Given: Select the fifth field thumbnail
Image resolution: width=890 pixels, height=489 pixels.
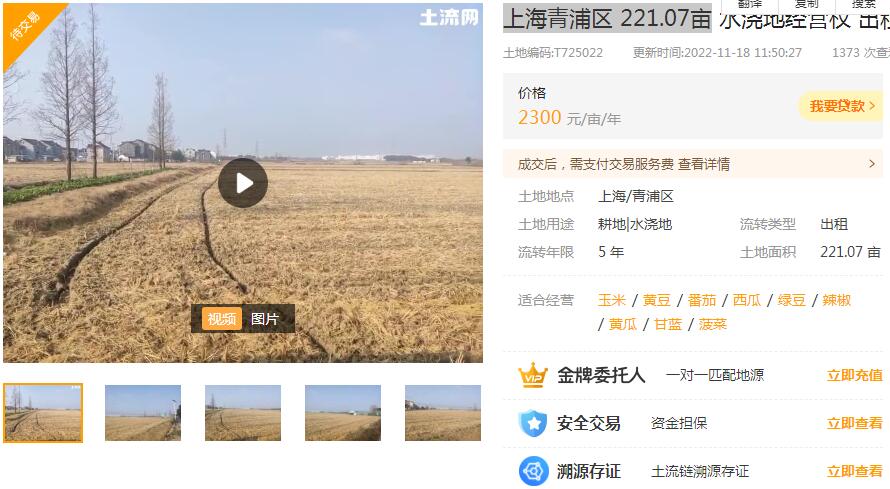Looking at the screenshot, I should (443, 413).
